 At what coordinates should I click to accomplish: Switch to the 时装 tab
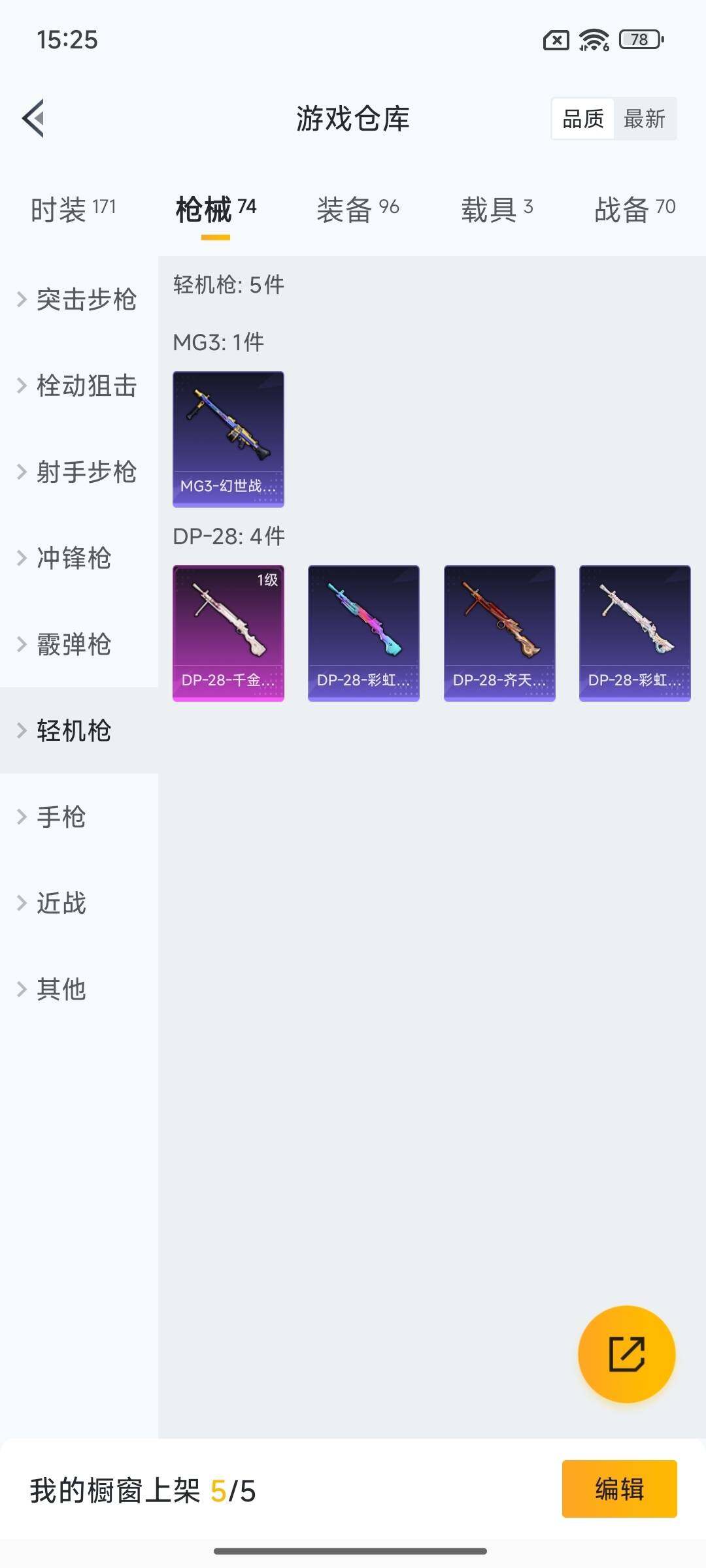click(x=71, y=209)
